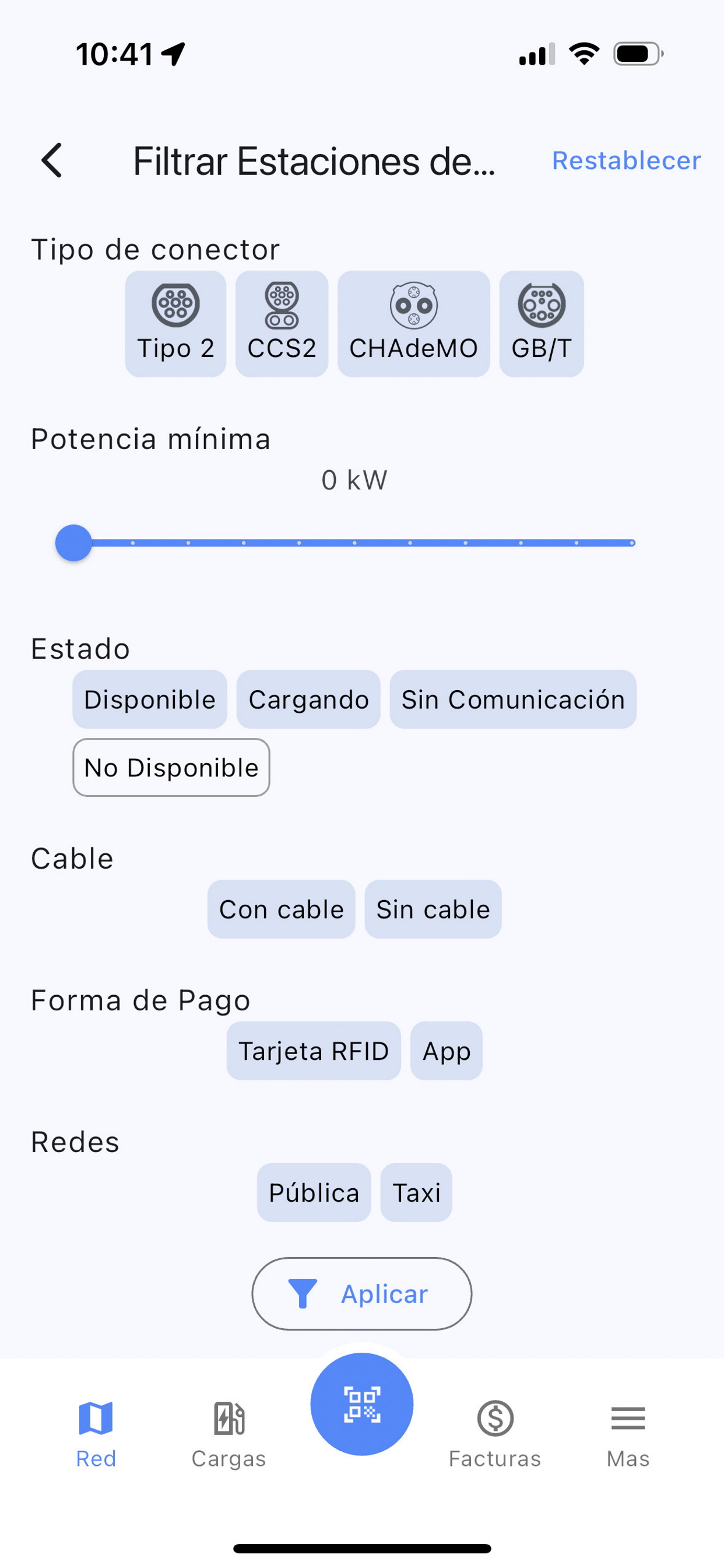Go back using the arrow icon

(x=52, y=160)
